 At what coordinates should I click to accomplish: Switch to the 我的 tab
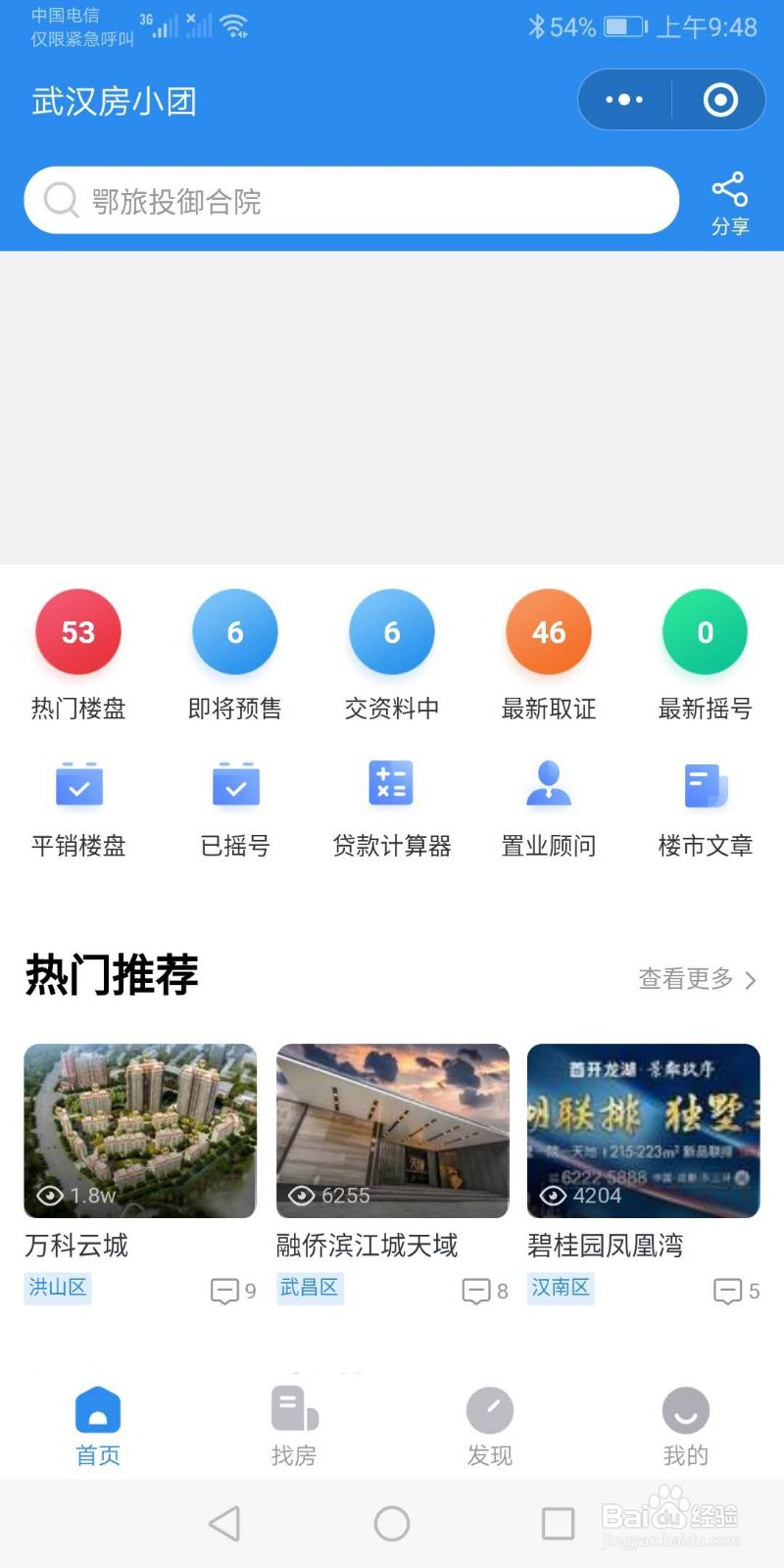tap(685, 1426)
